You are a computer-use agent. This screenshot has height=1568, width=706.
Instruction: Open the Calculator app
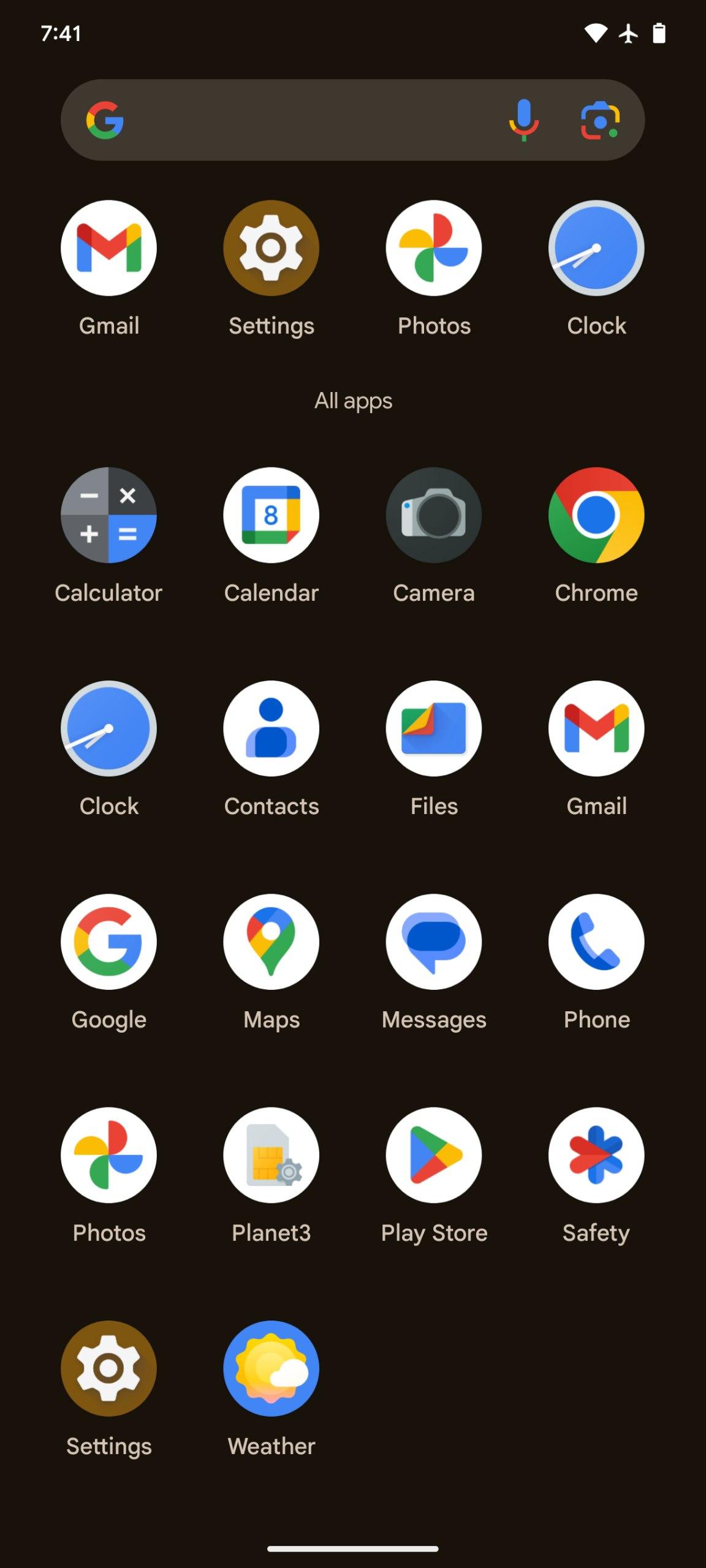[x=108, y=515]
